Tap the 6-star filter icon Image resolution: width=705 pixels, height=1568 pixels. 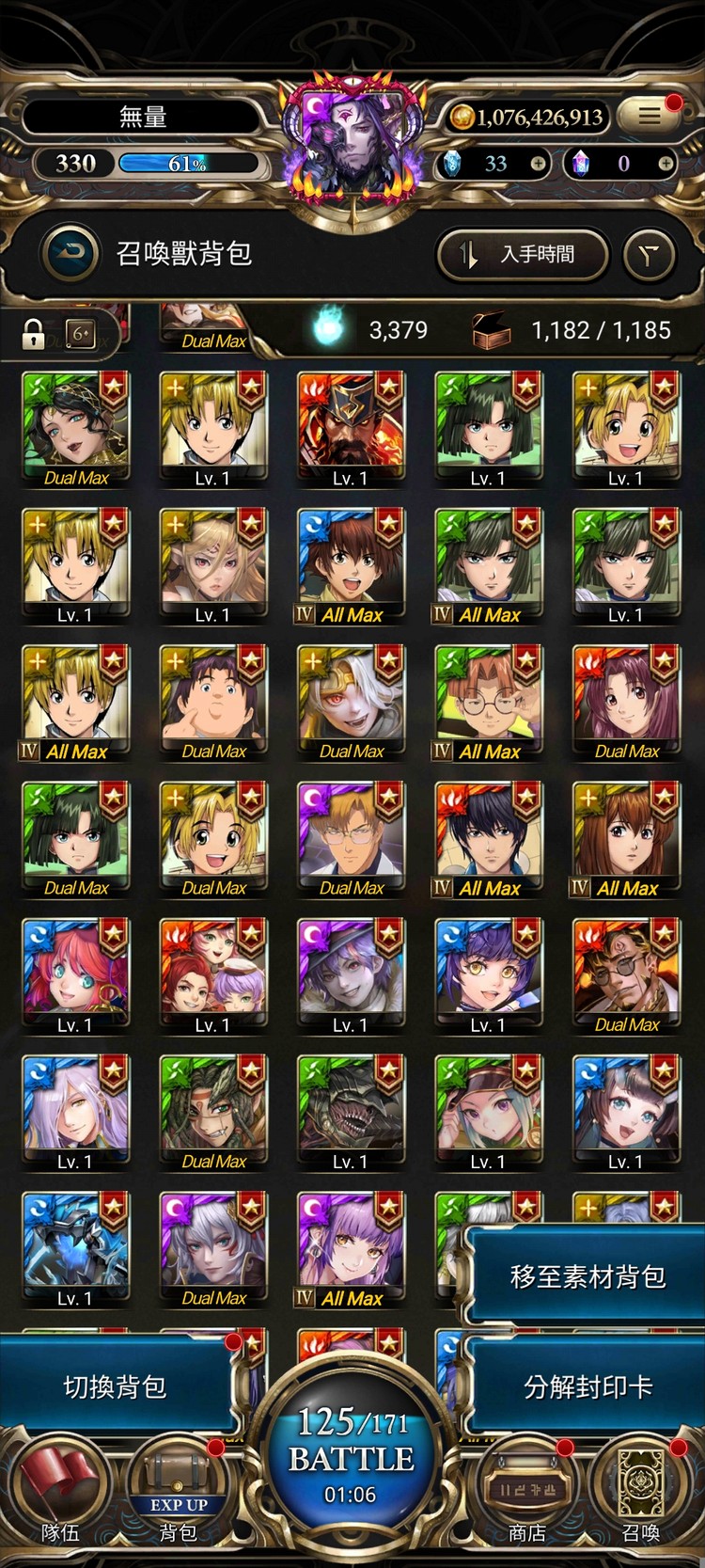(x=81, y=333)
